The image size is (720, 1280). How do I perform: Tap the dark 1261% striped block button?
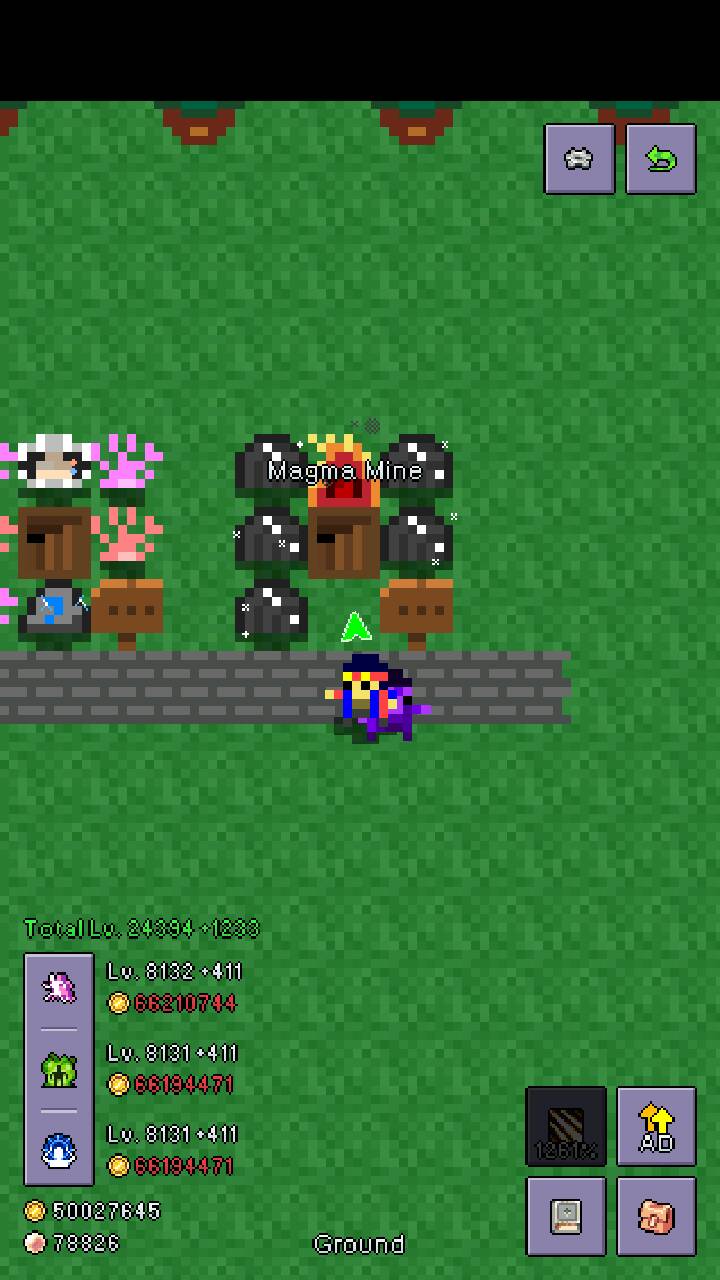tap(566, 1126)
